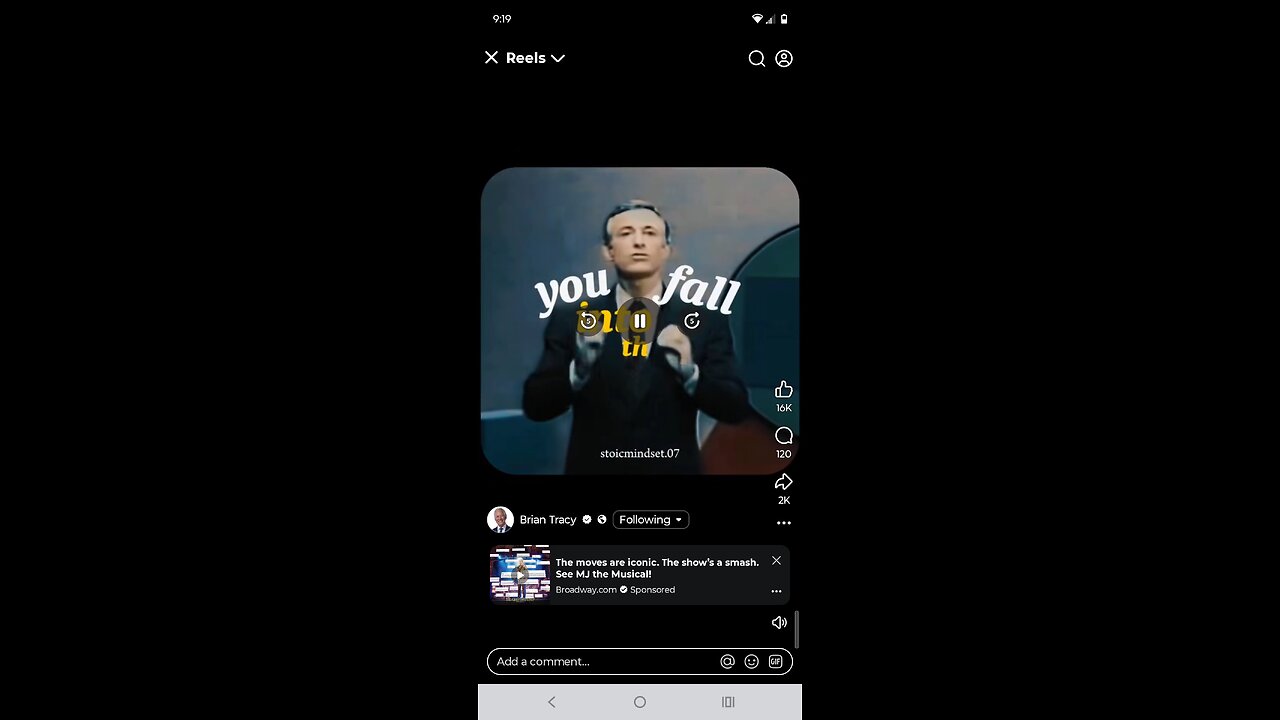
Task: Open the MJ the Musical sponsored ad
Action: coord(656,568)
